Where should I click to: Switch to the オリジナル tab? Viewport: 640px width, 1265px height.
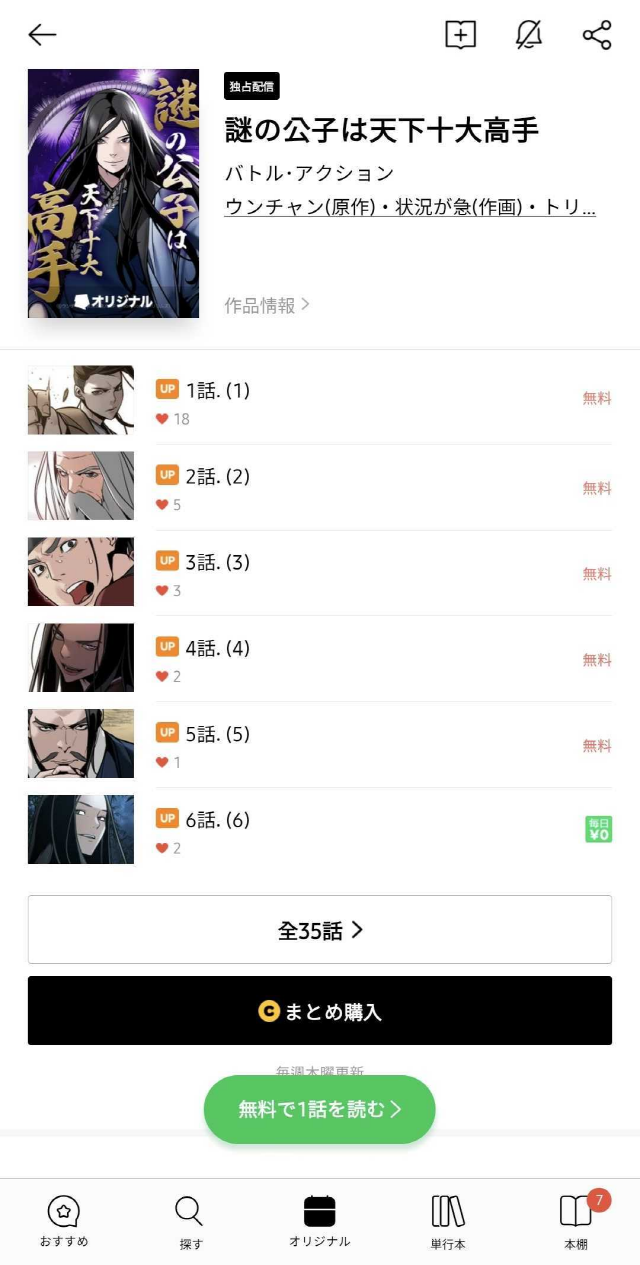[320, 1222]
